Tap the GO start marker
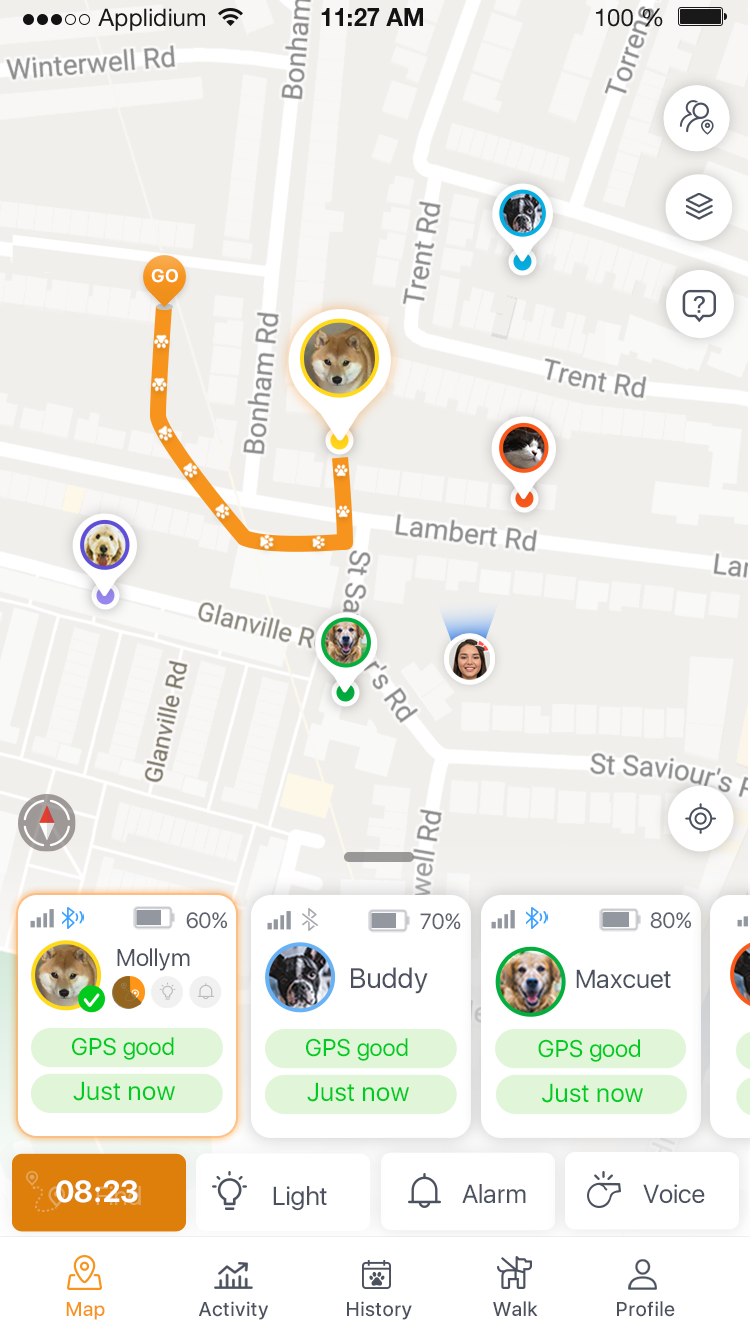This screenshot has height=1334, width=750. (x=164, y=278)
